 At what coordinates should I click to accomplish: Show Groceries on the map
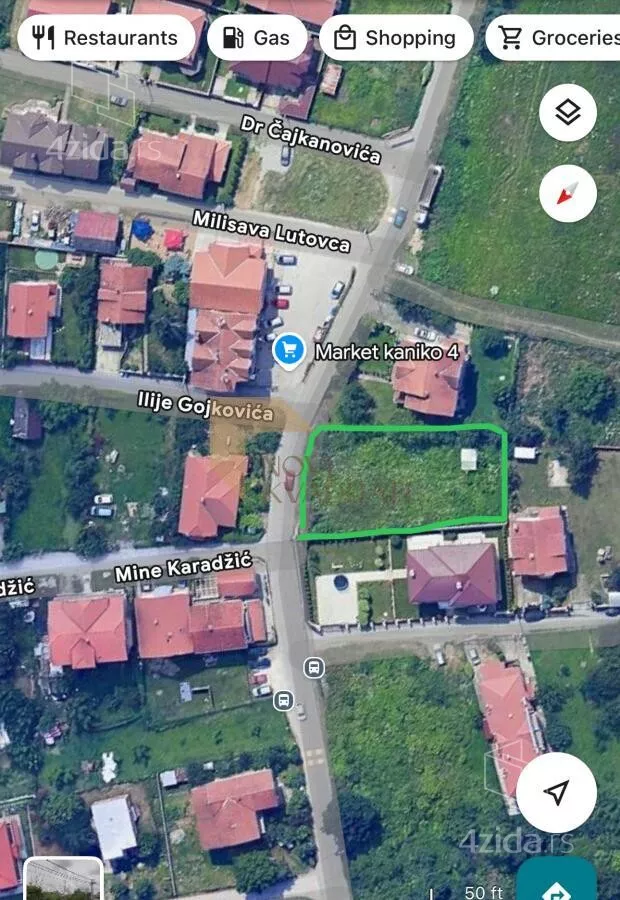click(x=555, y=38)
